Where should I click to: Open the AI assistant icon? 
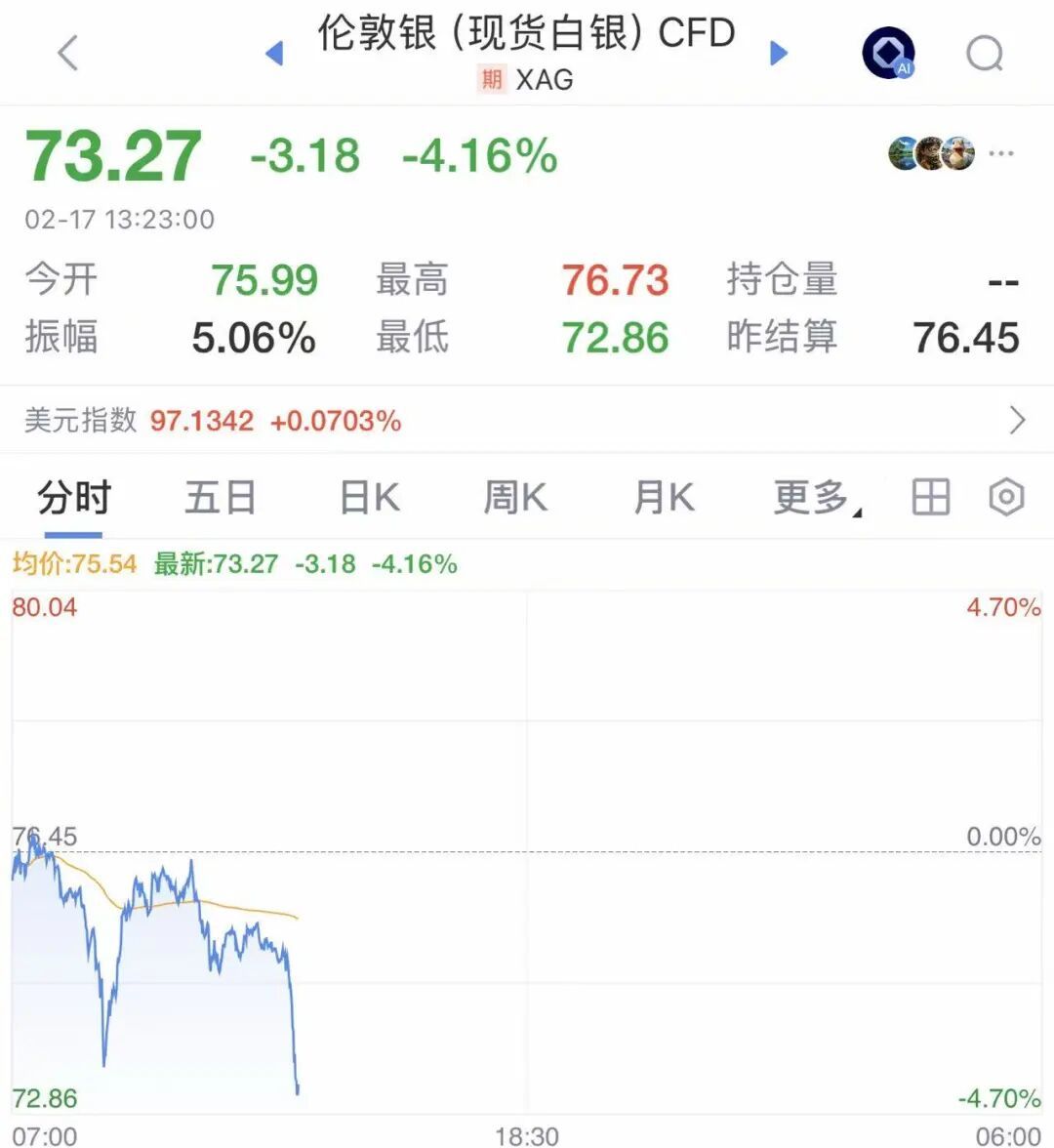point(888,53)
